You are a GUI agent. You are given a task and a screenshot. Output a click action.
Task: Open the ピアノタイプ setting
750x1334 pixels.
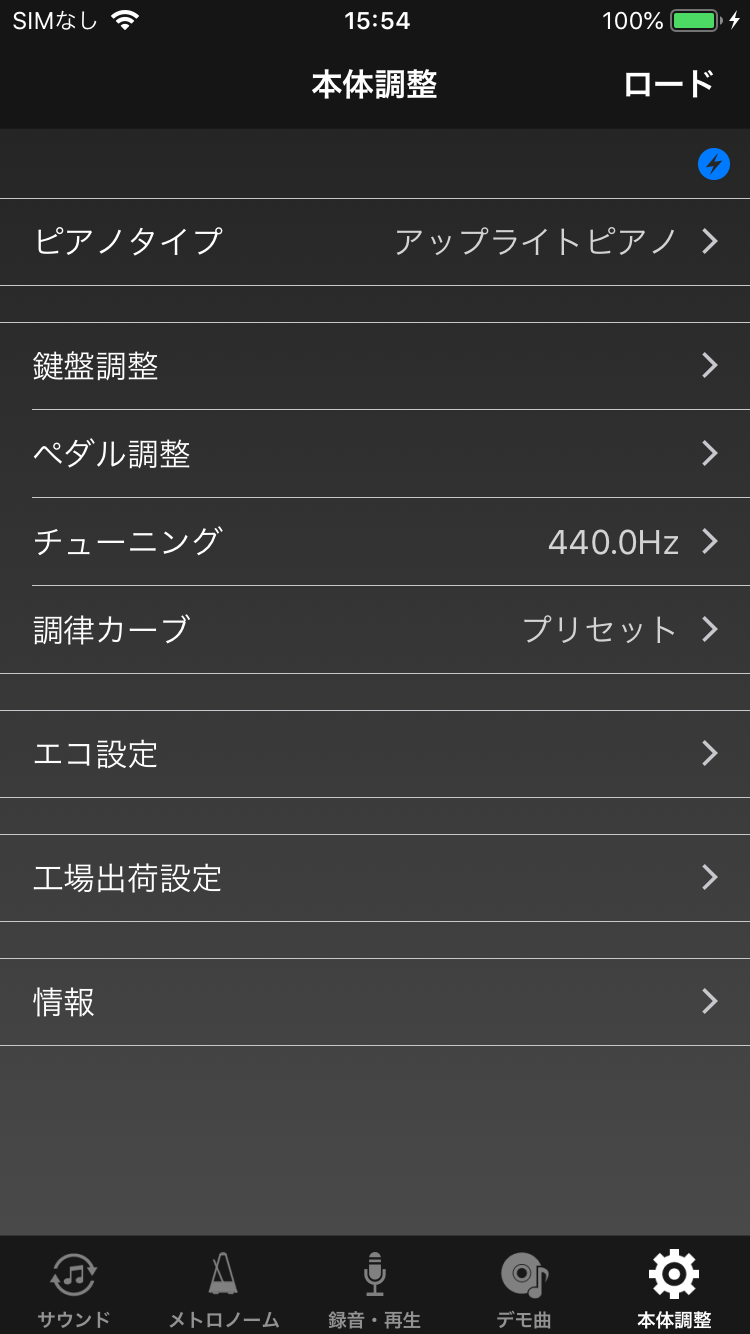(x=375, y=242)
